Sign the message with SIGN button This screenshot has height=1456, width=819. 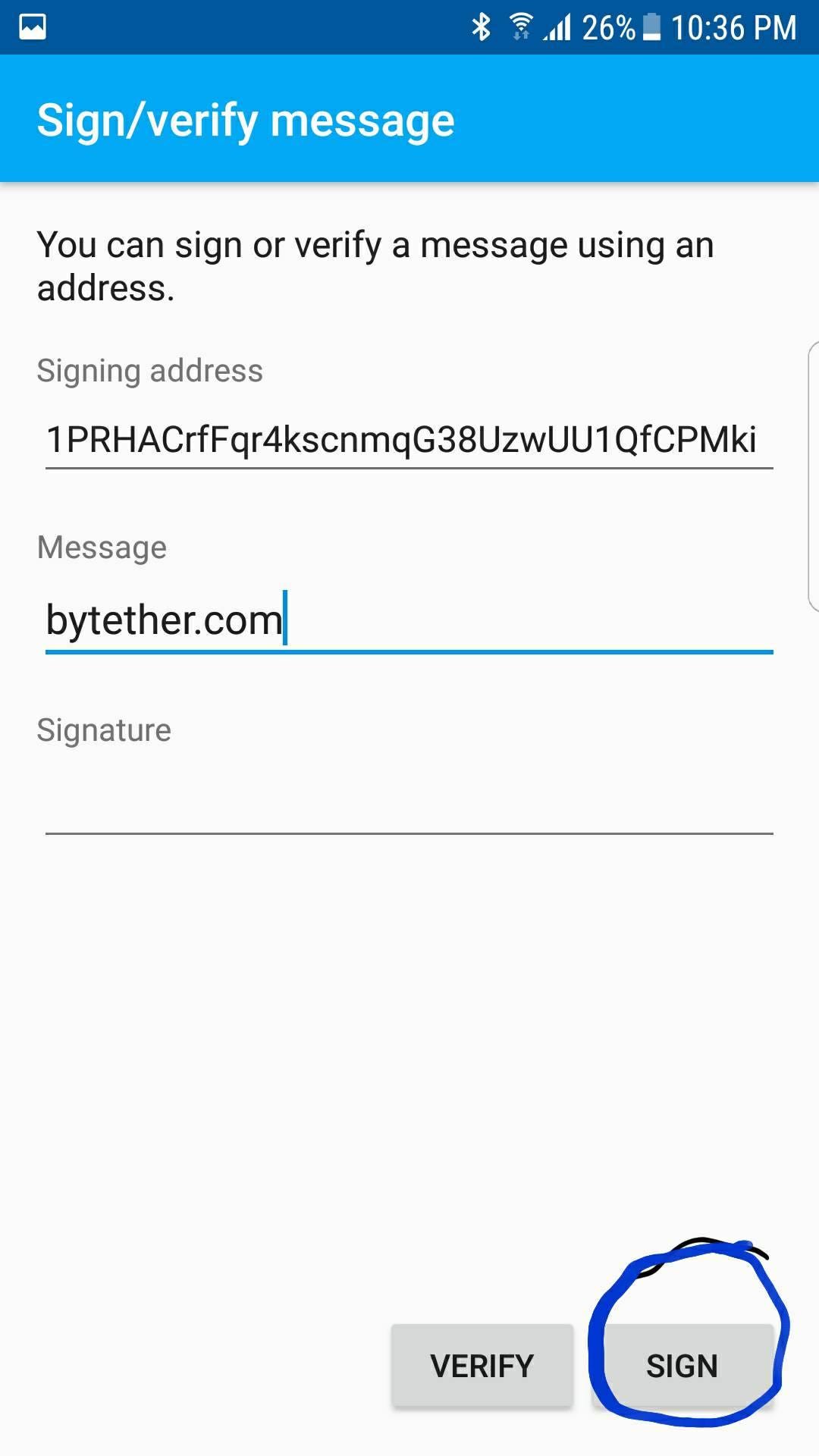(682, 1366)
